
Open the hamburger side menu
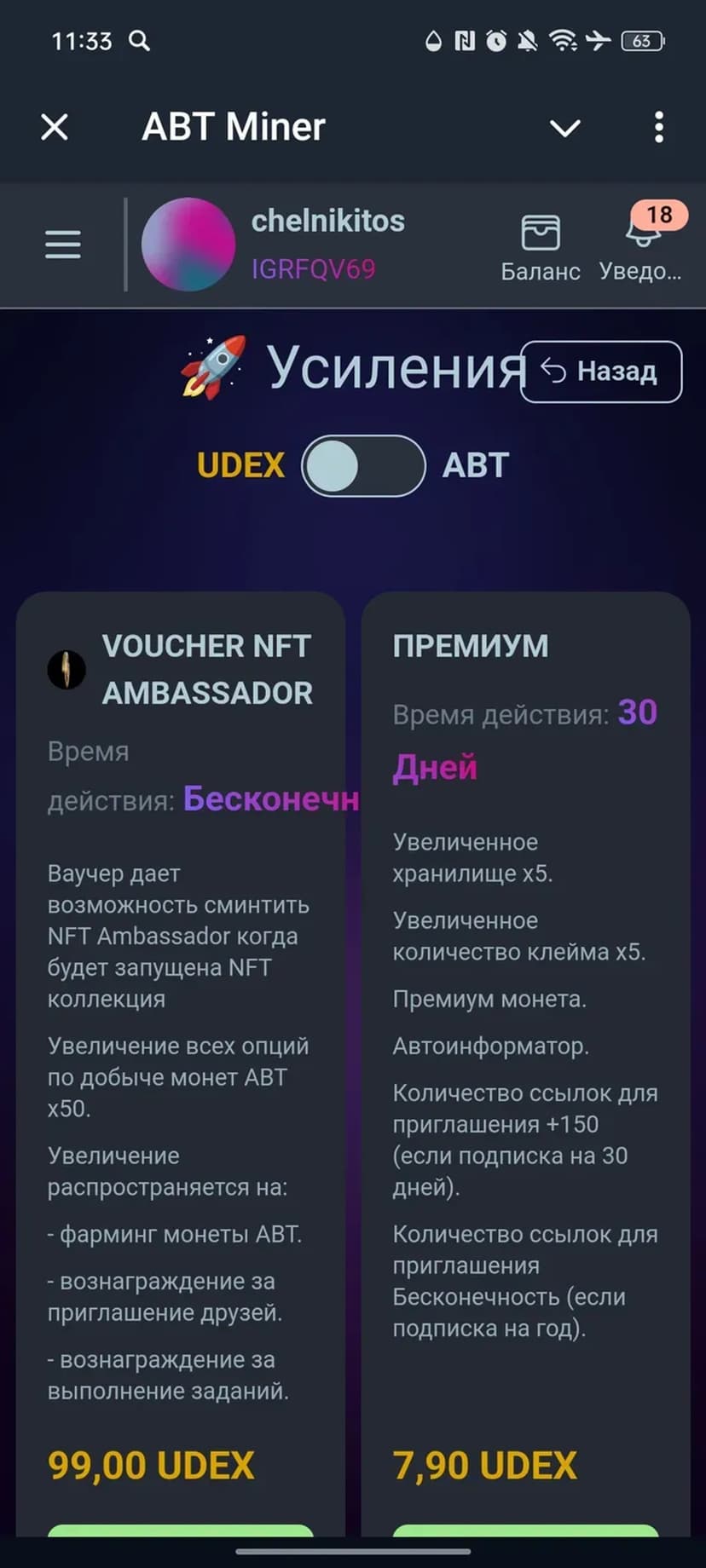63,245
